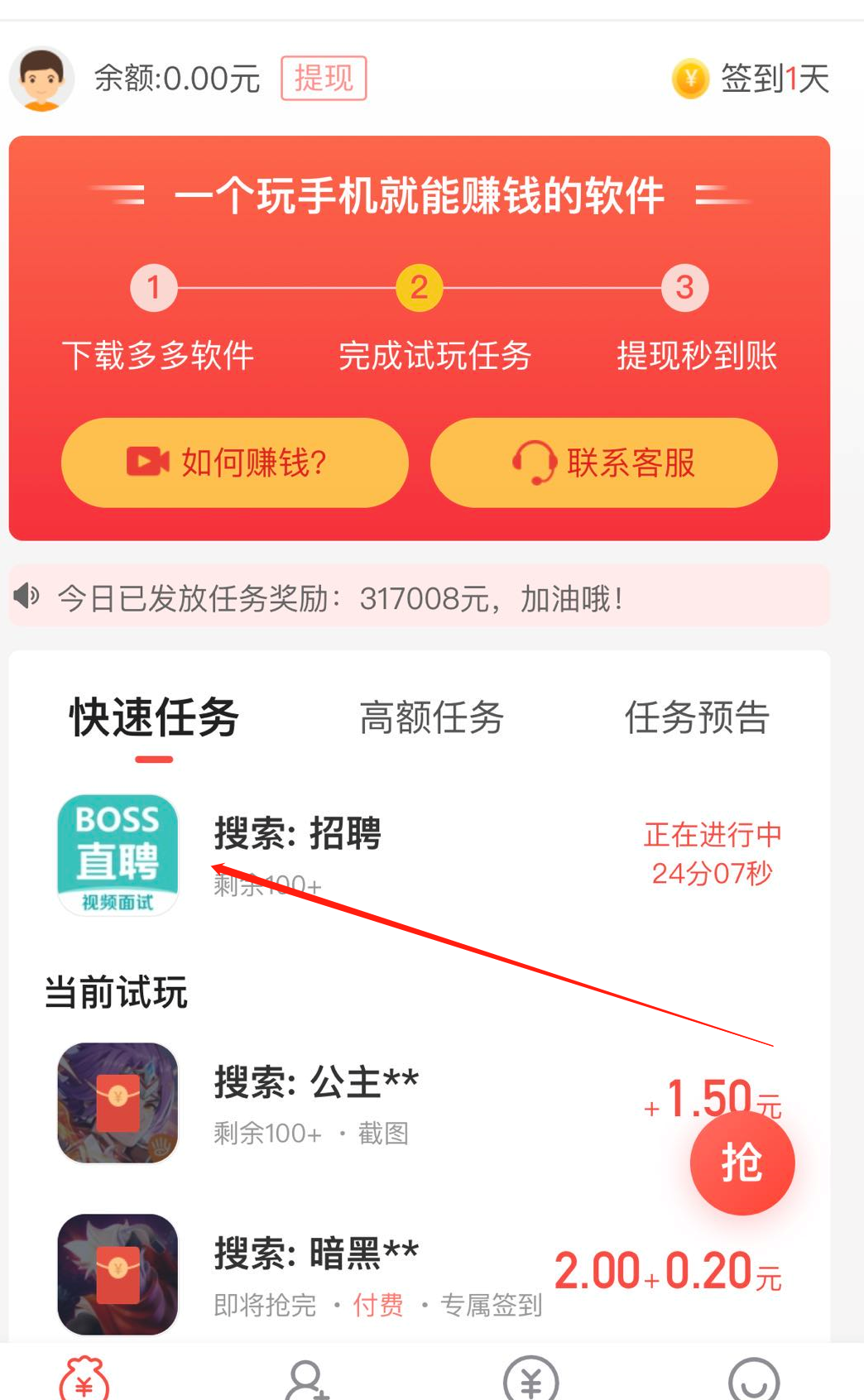Open the user avatar profile
864x1400 pixels.
41,79
